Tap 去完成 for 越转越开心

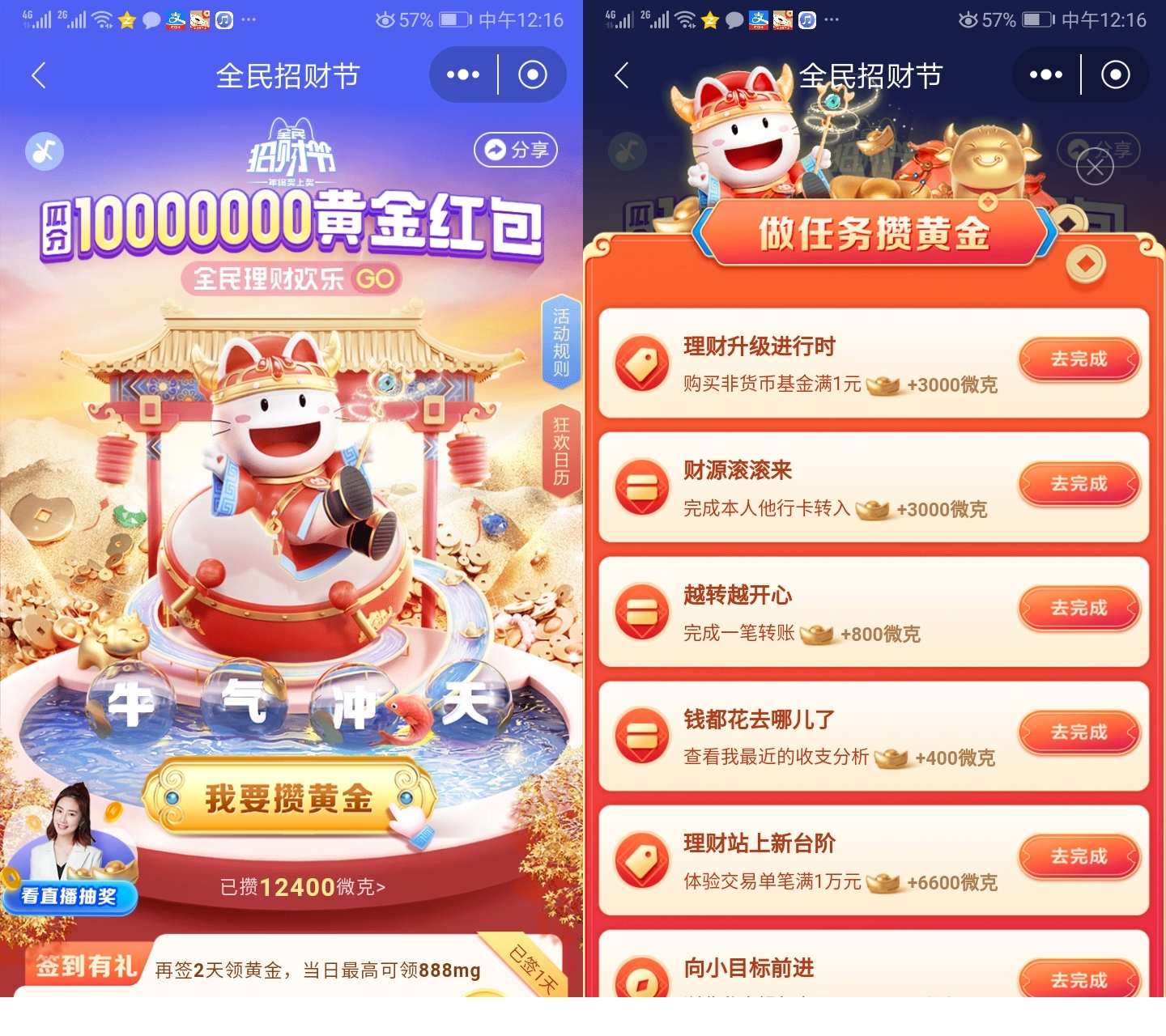(x=1079, y=608)
